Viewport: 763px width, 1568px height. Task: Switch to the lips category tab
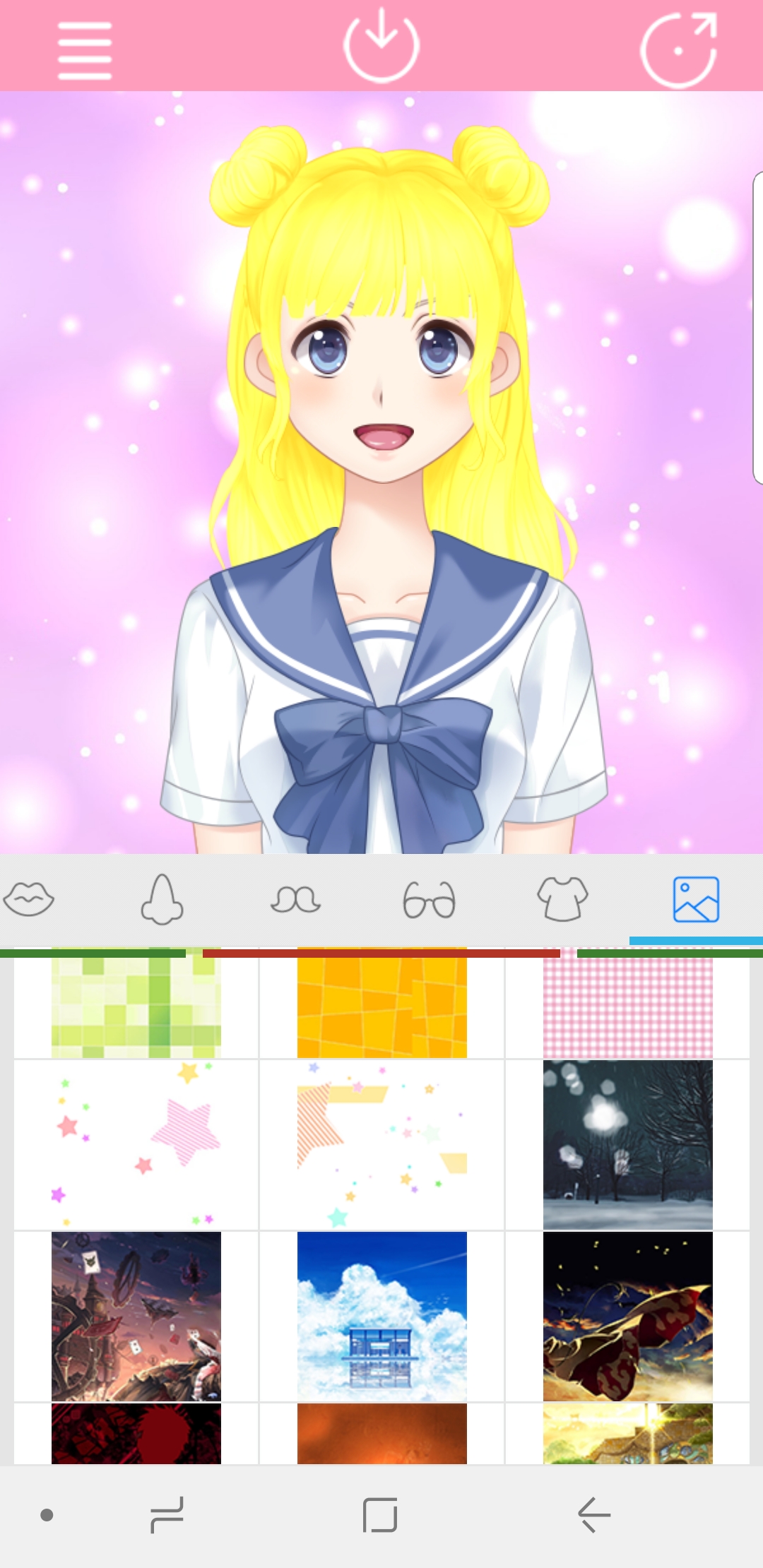tap(28, 899)
